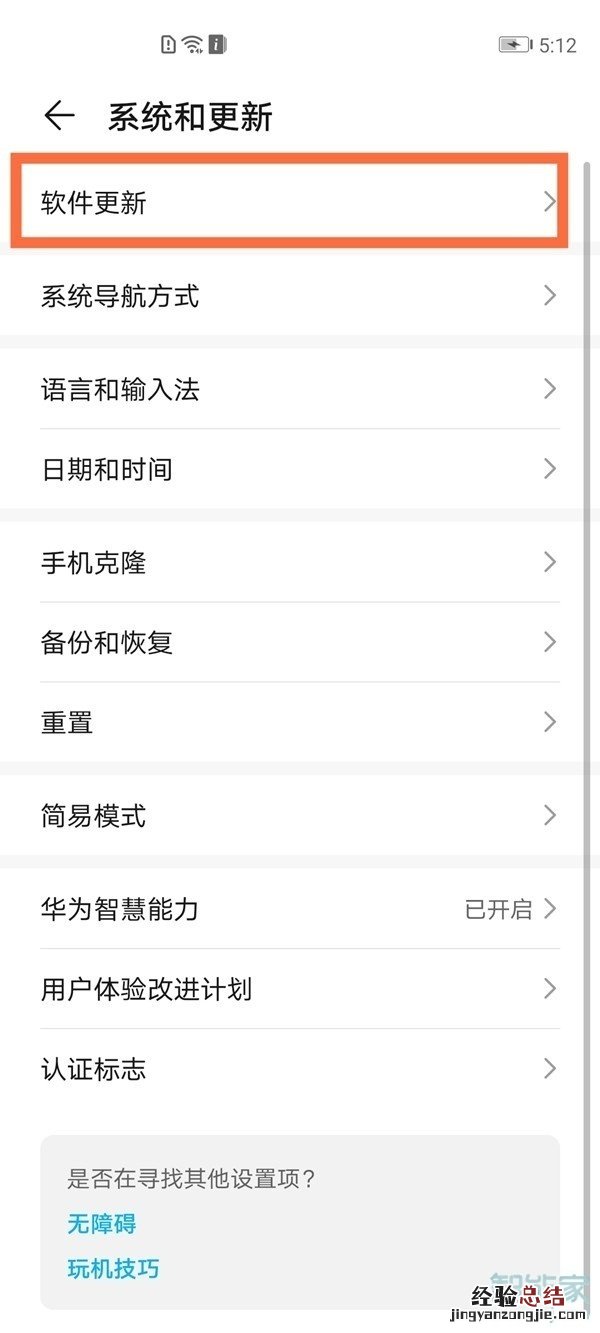The height and width of the screenshot is (1333, 600).
Task: Tap the 玩机技巧 link
Action: 113,1269
